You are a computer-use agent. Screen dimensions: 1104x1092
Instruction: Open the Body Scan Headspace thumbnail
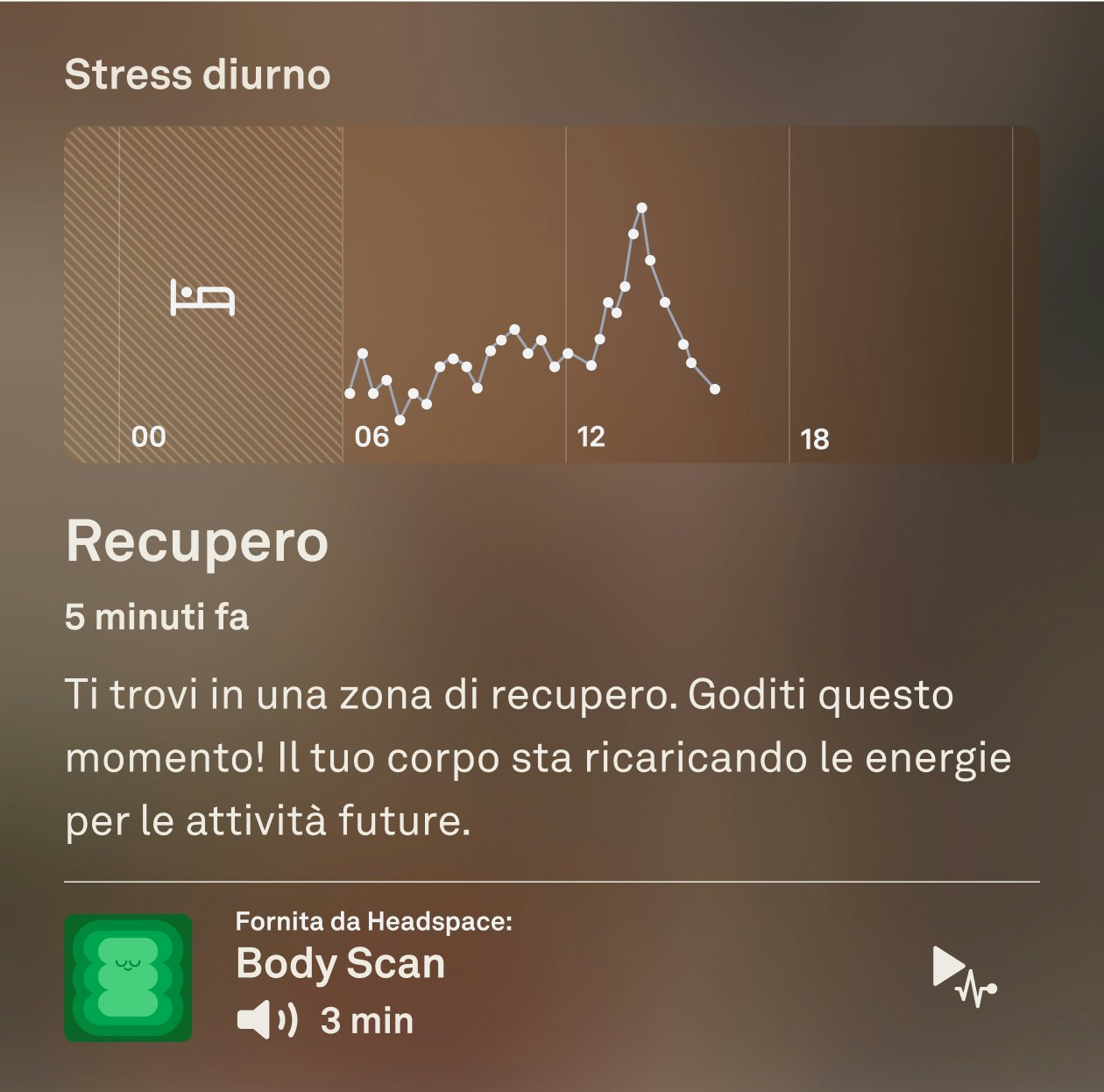[128, 977]
